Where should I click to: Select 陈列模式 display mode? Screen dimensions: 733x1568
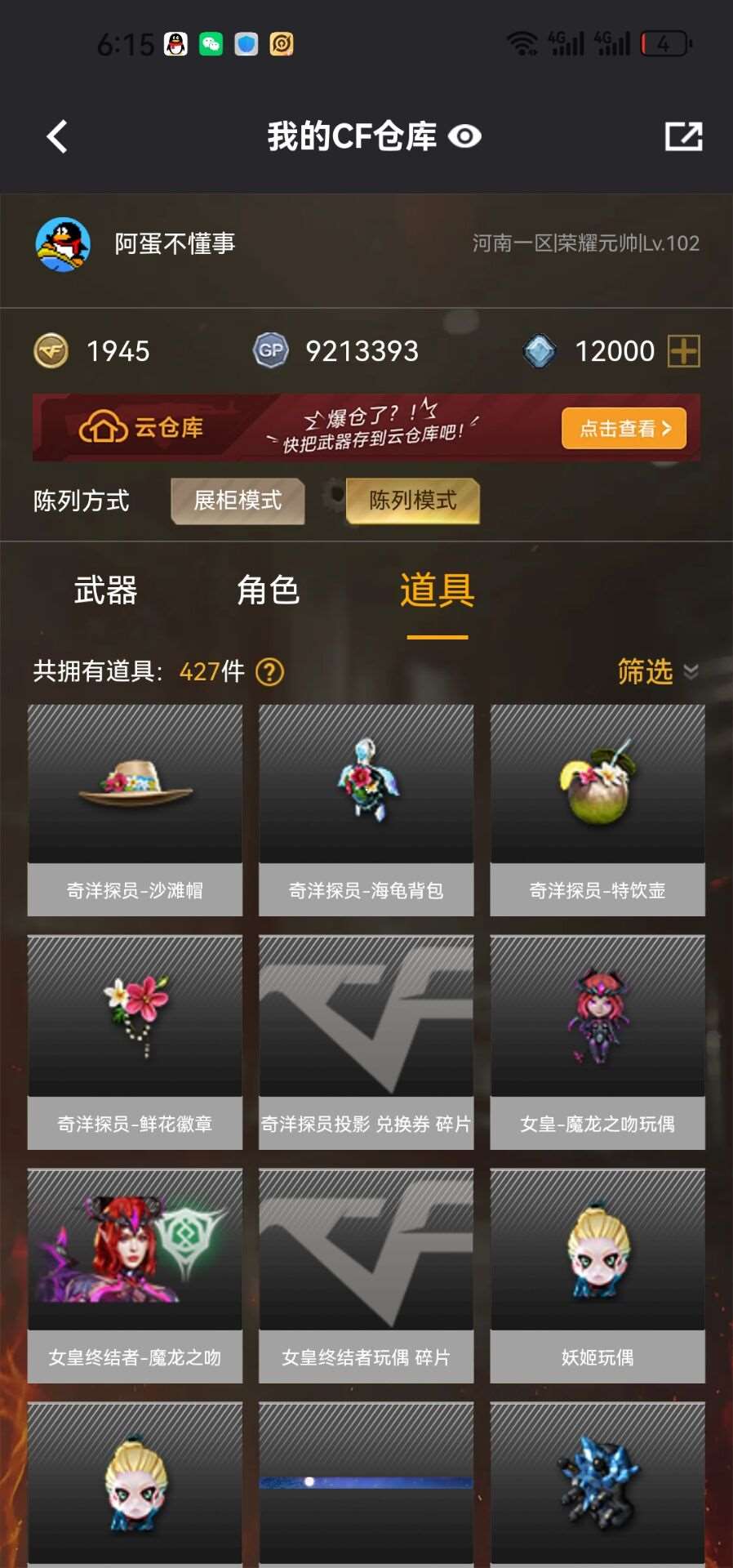click(x=412, y=501)
